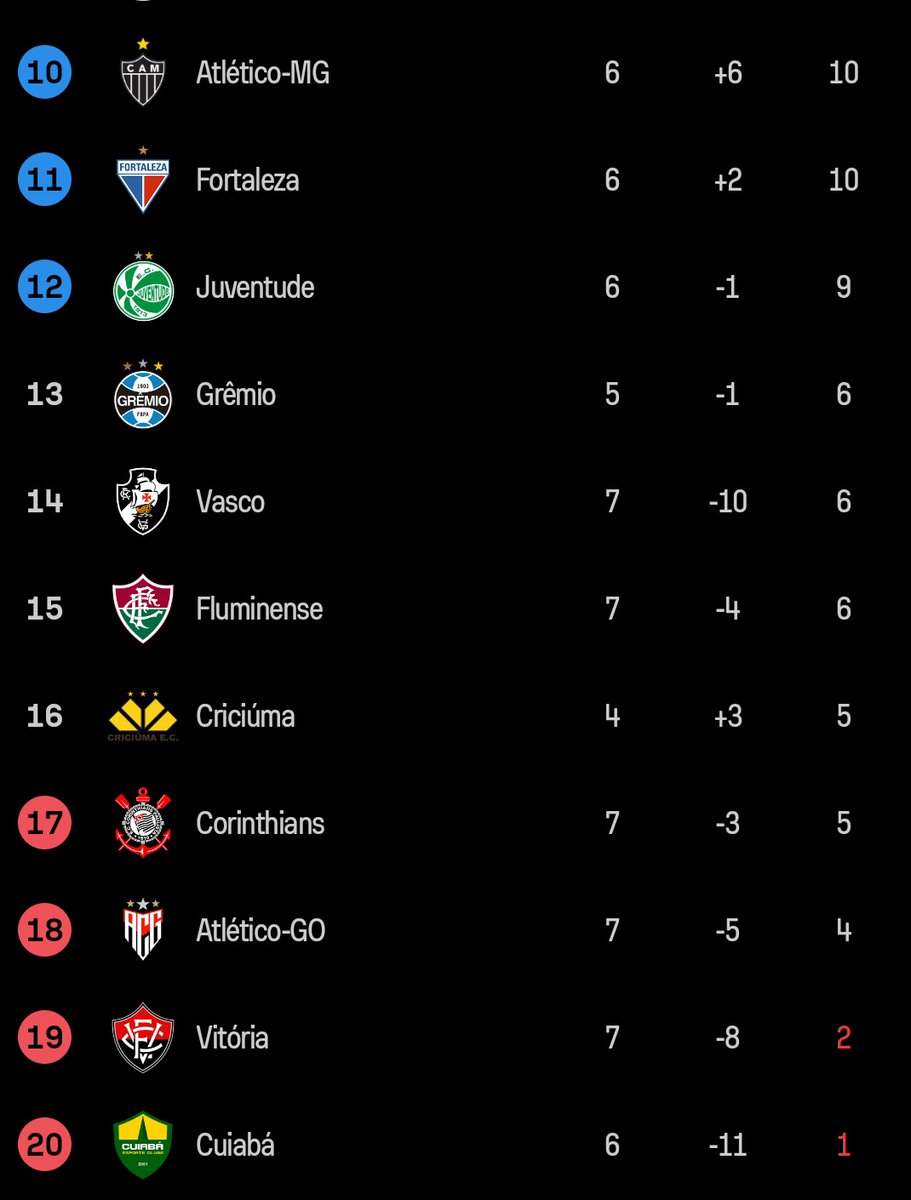Image resolution: width=911 pixels, height=1200 pixels.
Task: Open the Vitória team row
Action: click(x=232, y=1037)
